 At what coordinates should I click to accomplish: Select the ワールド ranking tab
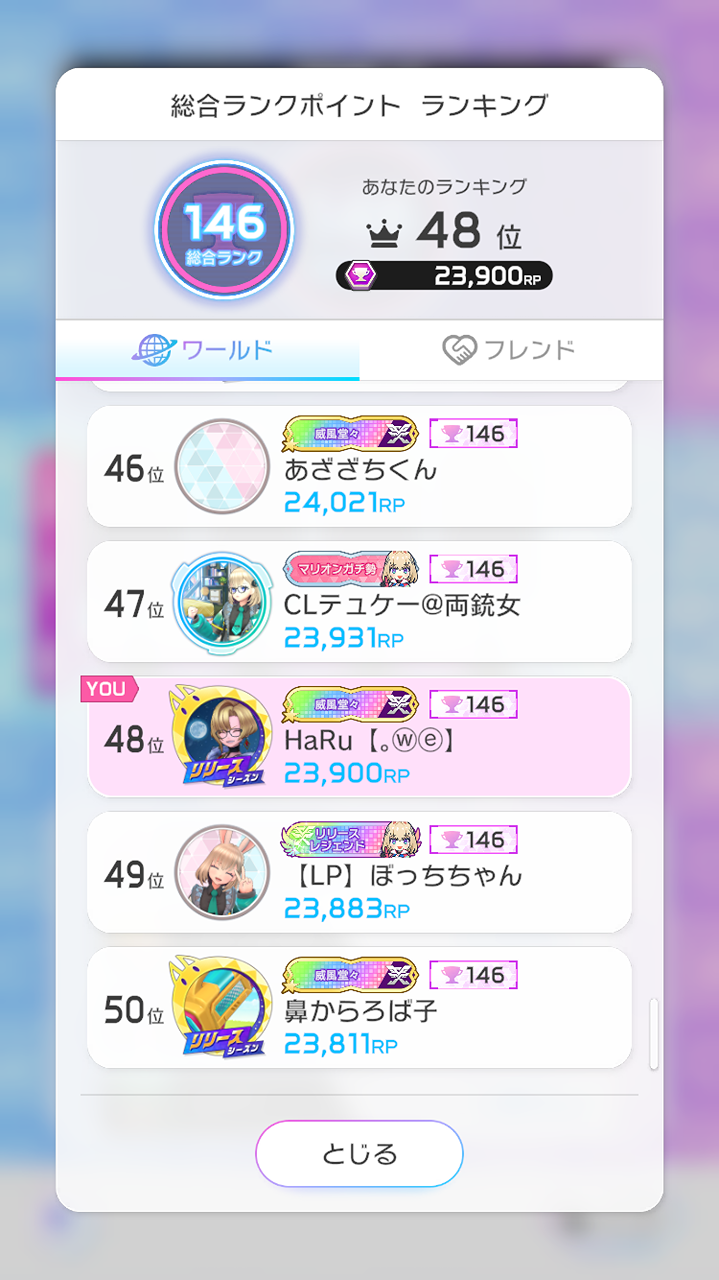click(207, 350)
